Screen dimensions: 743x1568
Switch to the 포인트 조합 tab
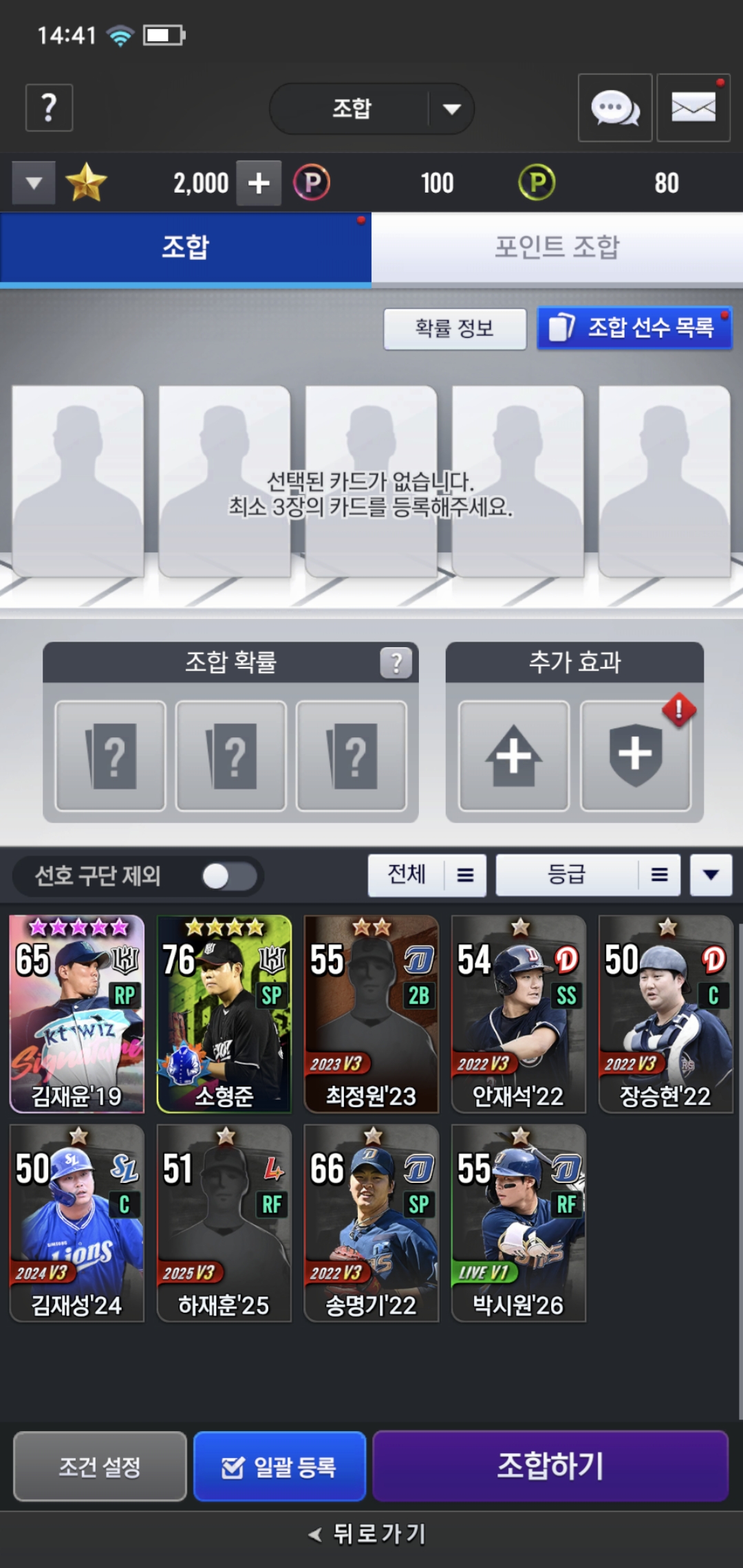[x=557, y=248]
